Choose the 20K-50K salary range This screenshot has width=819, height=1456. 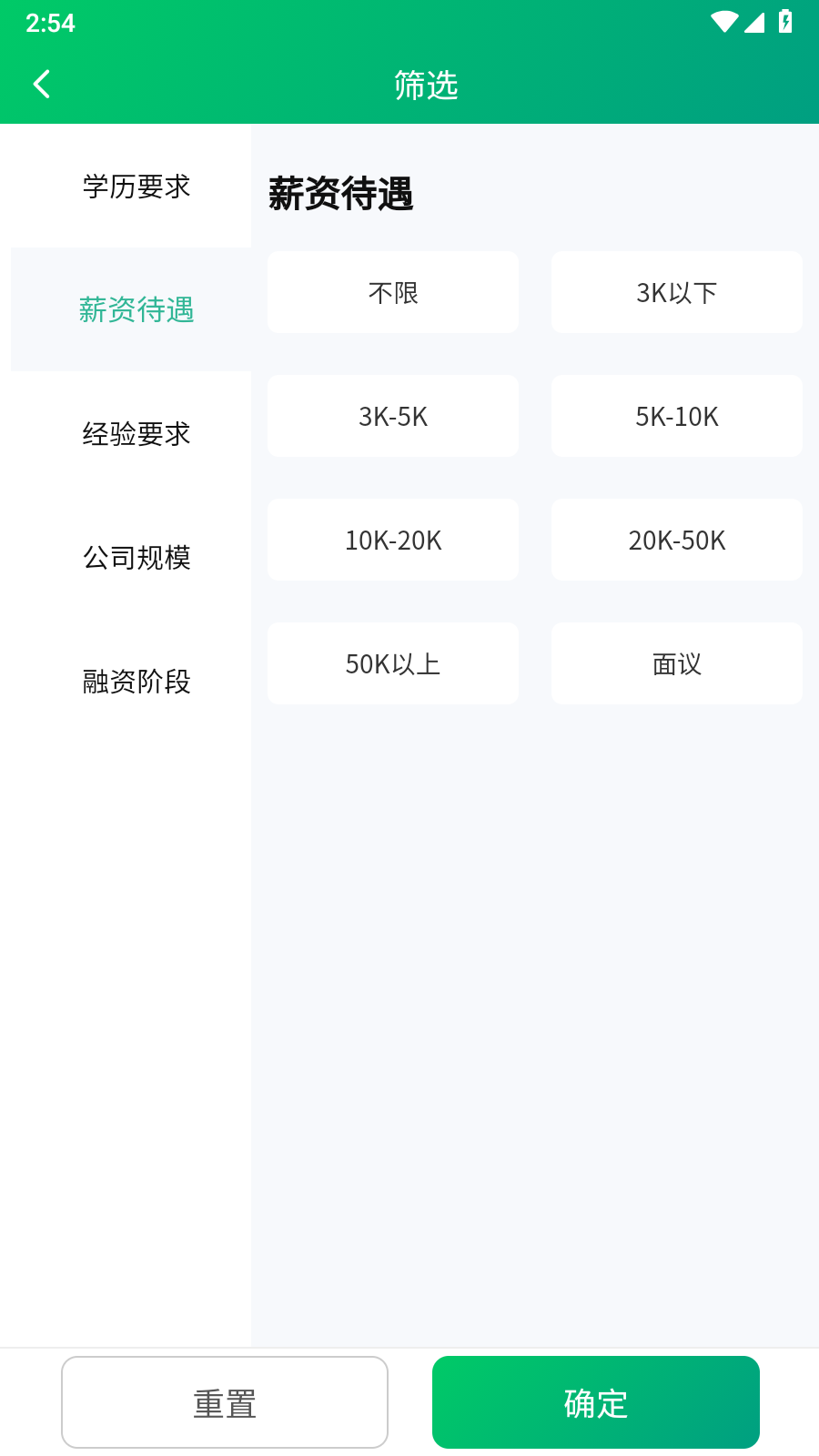(676, 540)
